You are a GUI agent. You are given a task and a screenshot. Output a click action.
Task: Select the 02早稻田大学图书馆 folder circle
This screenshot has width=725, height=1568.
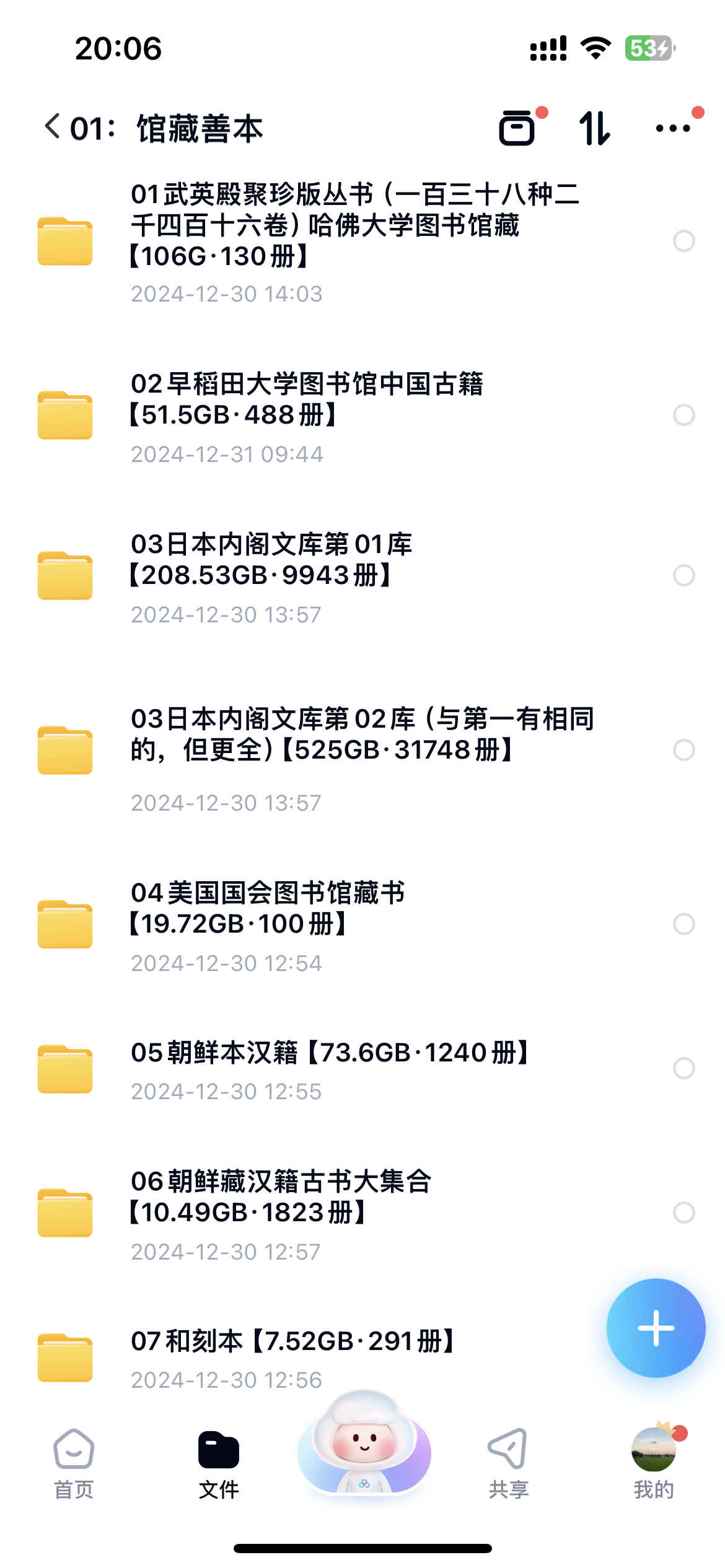(x=684, y=415)
